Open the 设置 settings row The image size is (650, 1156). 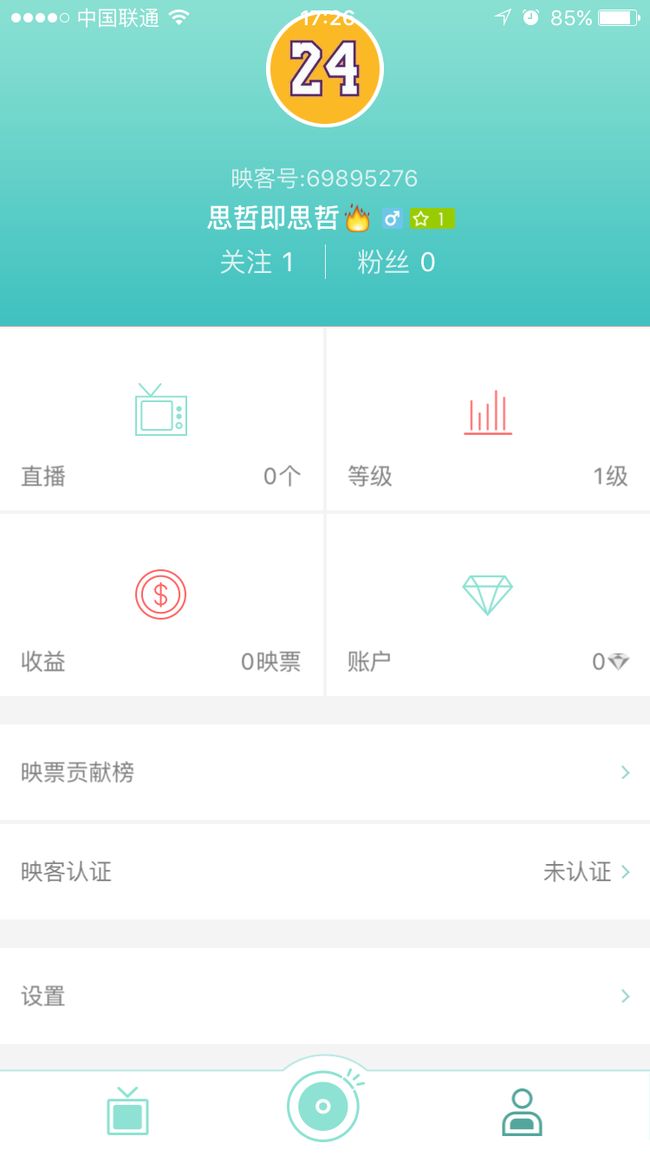point(325,996)
